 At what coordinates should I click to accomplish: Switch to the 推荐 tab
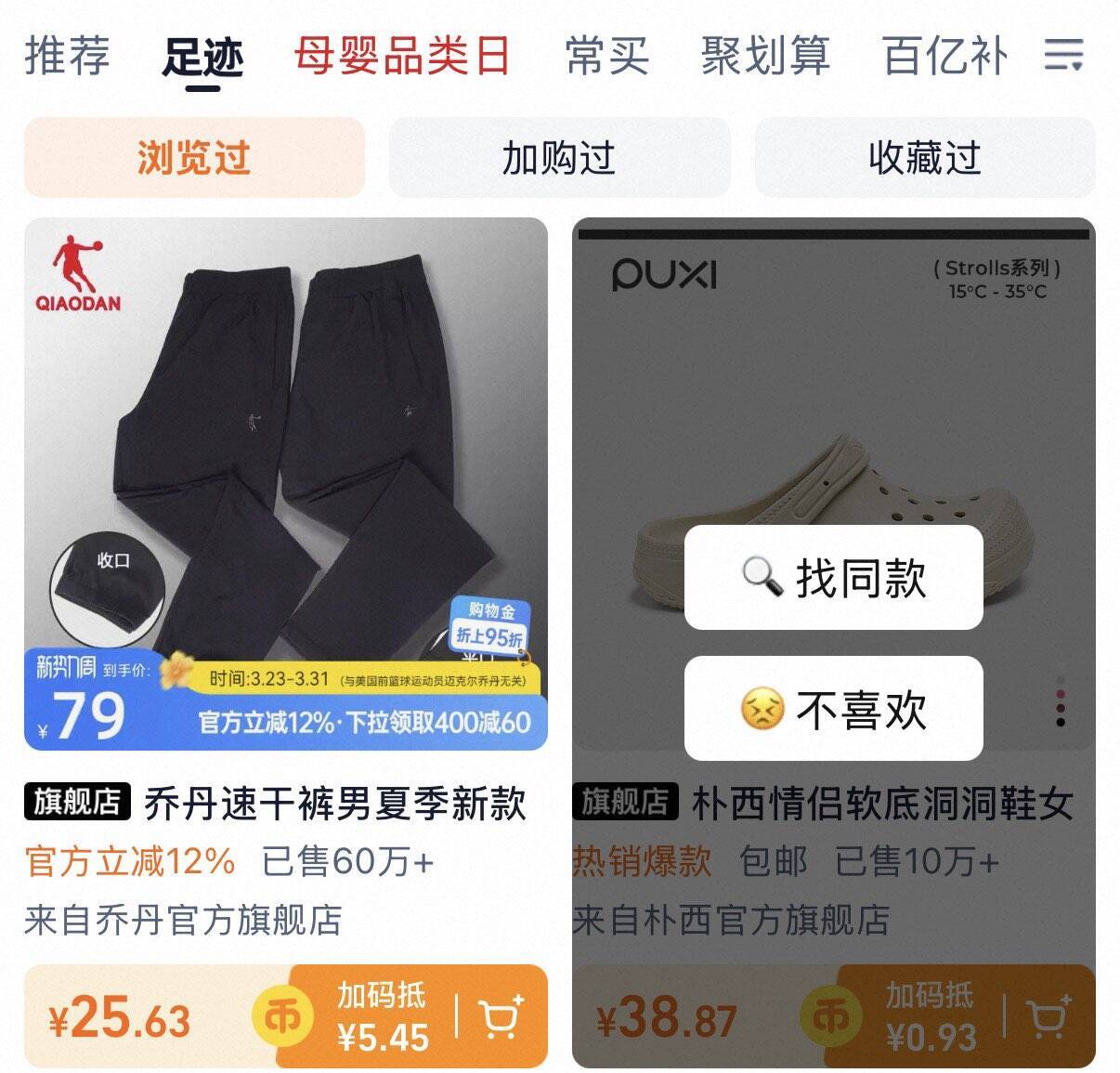67,56
